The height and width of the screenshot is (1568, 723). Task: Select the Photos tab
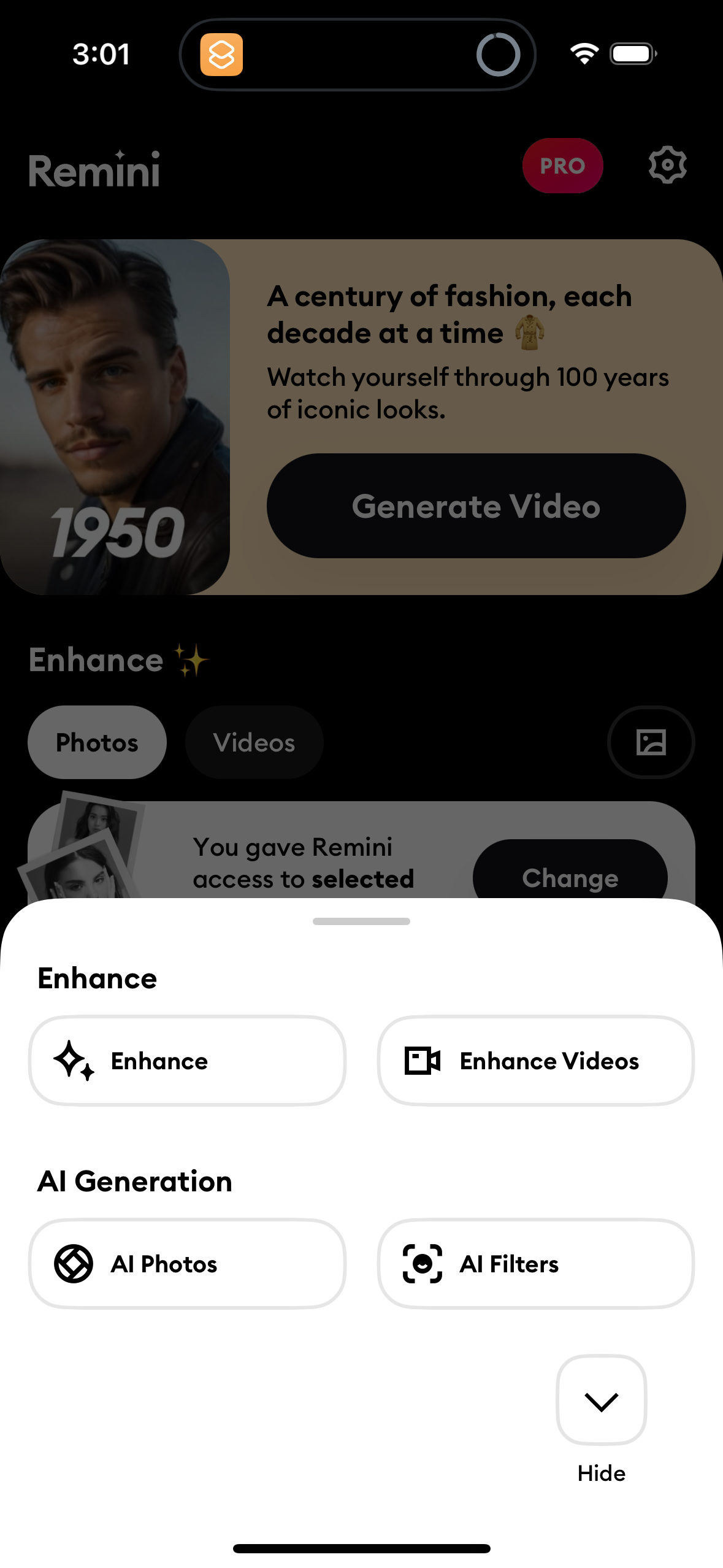(97, 742)
